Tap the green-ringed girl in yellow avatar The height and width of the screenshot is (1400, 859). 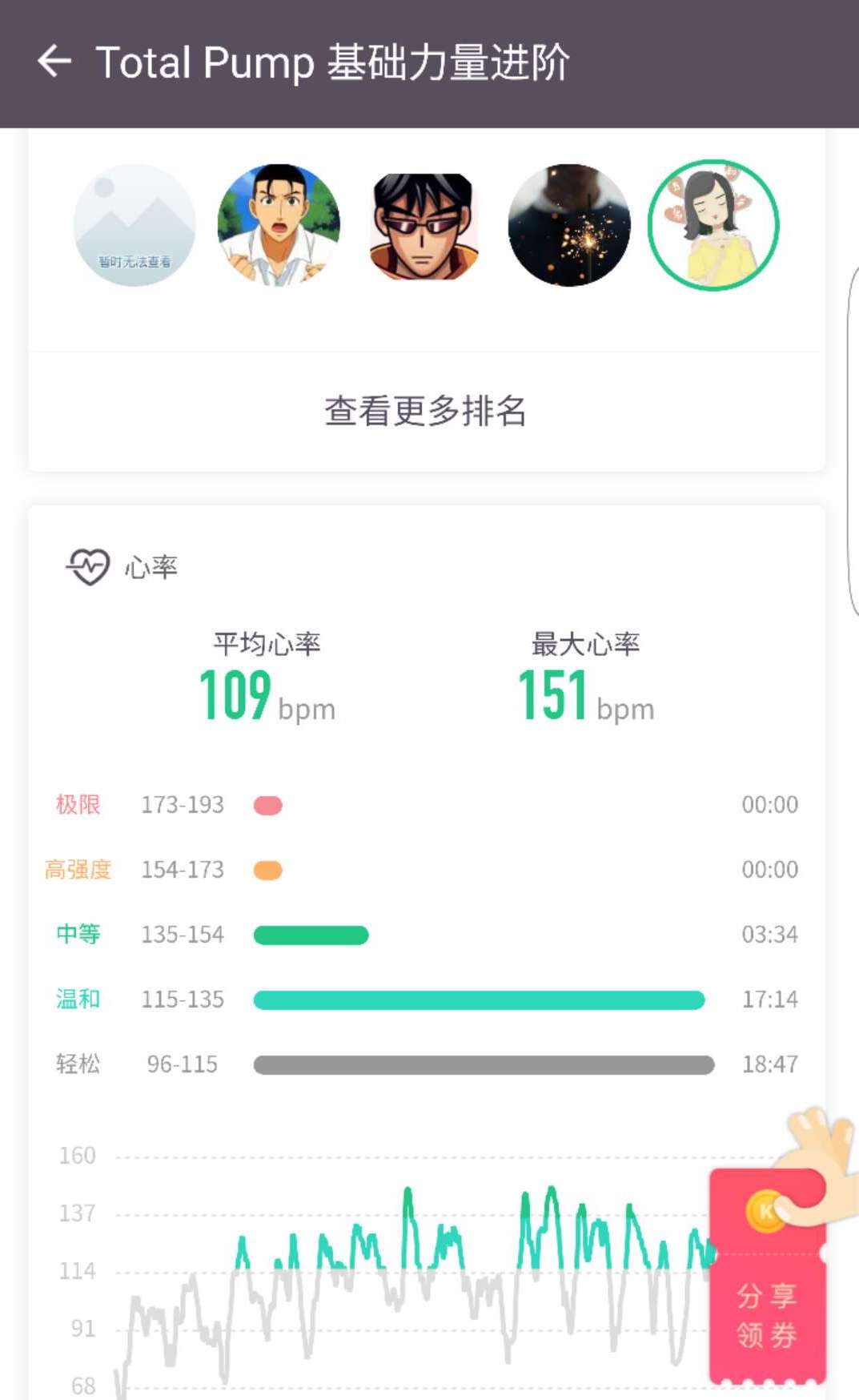tap(712, 225)
